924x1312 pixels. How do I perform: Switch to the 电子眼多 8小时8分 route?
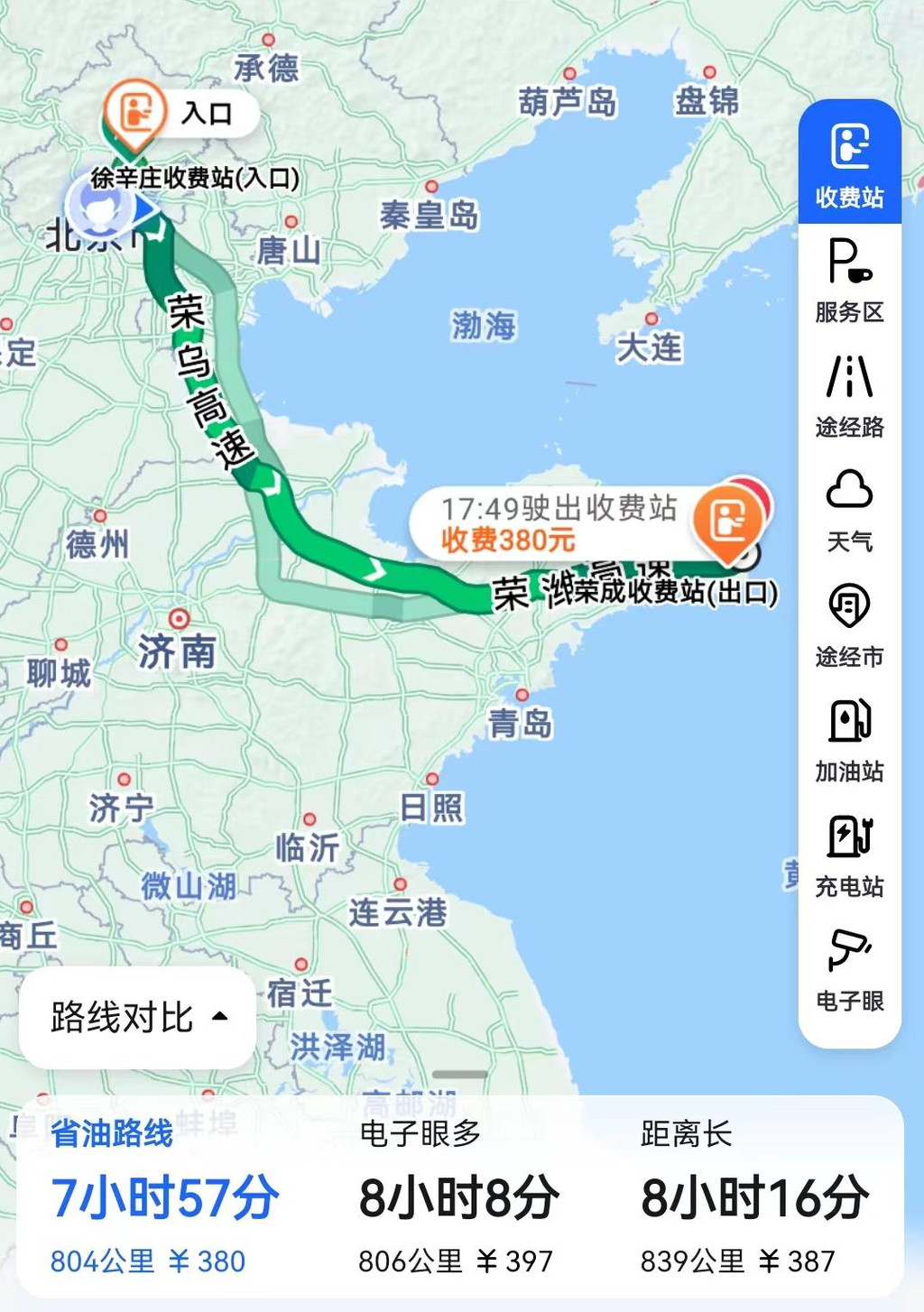tap(457, 1198)
